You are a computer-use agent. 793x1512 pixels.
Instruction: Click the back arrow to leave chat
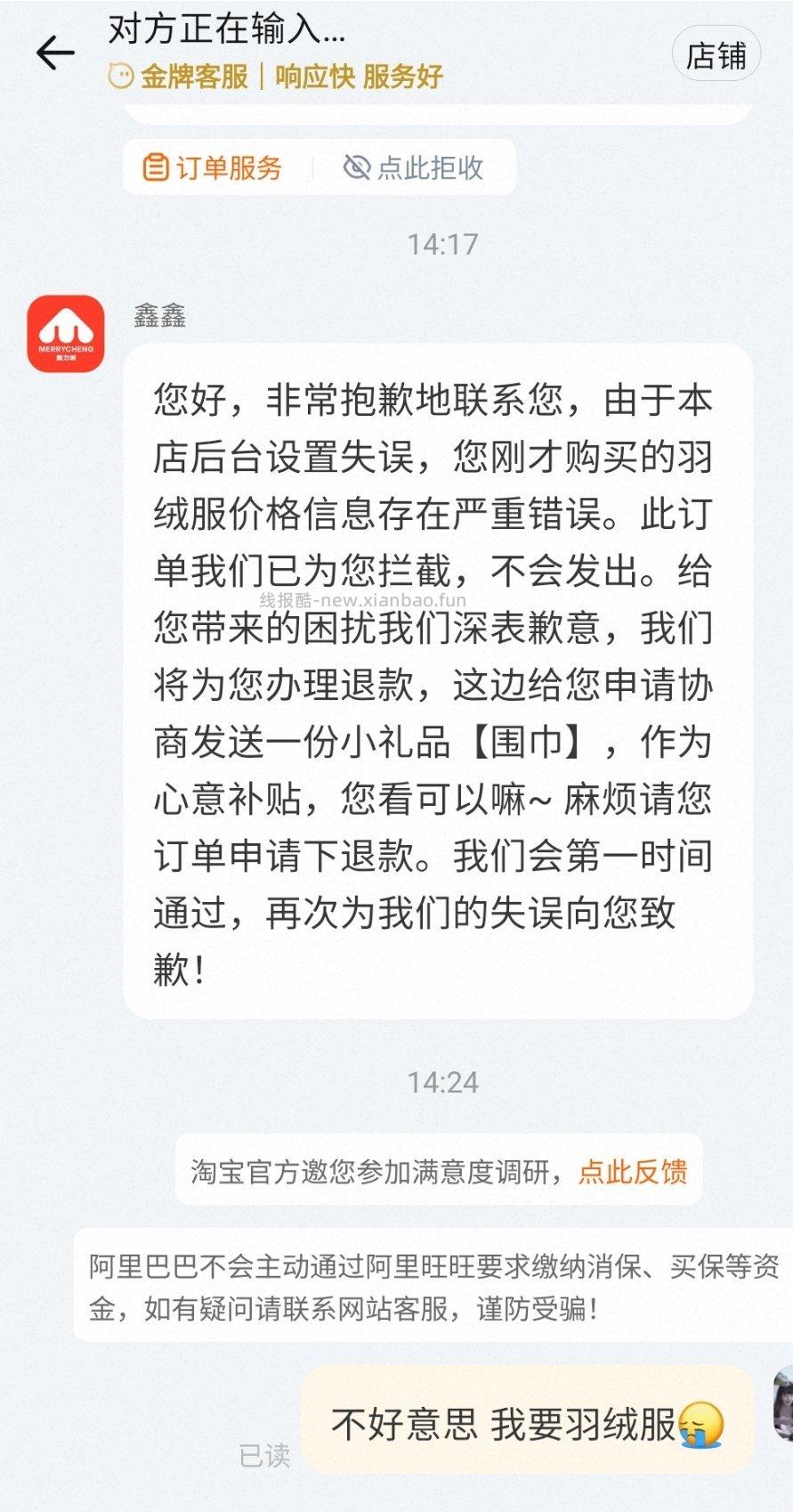coord(55,52)
